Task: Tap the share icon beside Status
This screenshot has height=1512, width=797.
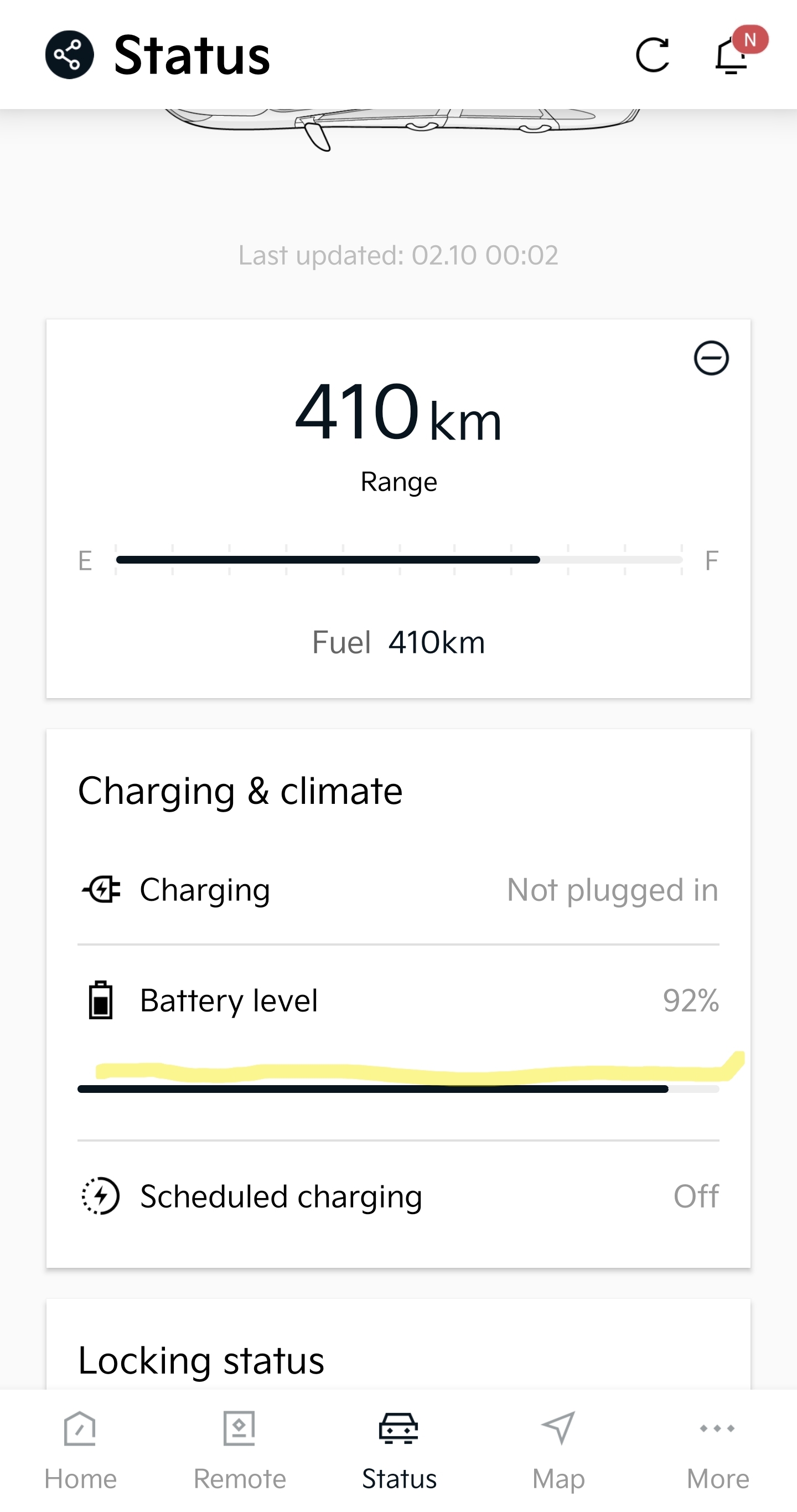Action: tap(69, 55)
